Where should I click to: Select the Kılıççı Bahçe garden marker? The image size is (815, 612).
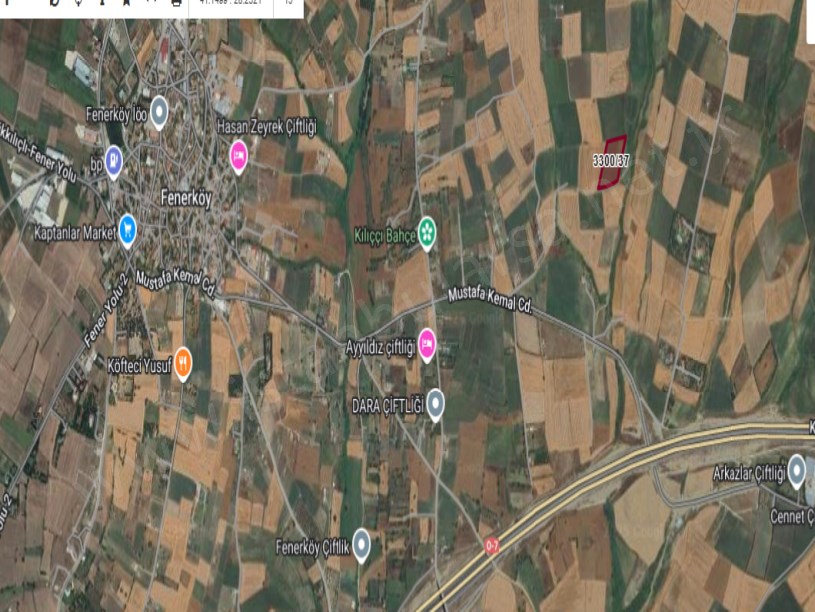tap(427, 229)
